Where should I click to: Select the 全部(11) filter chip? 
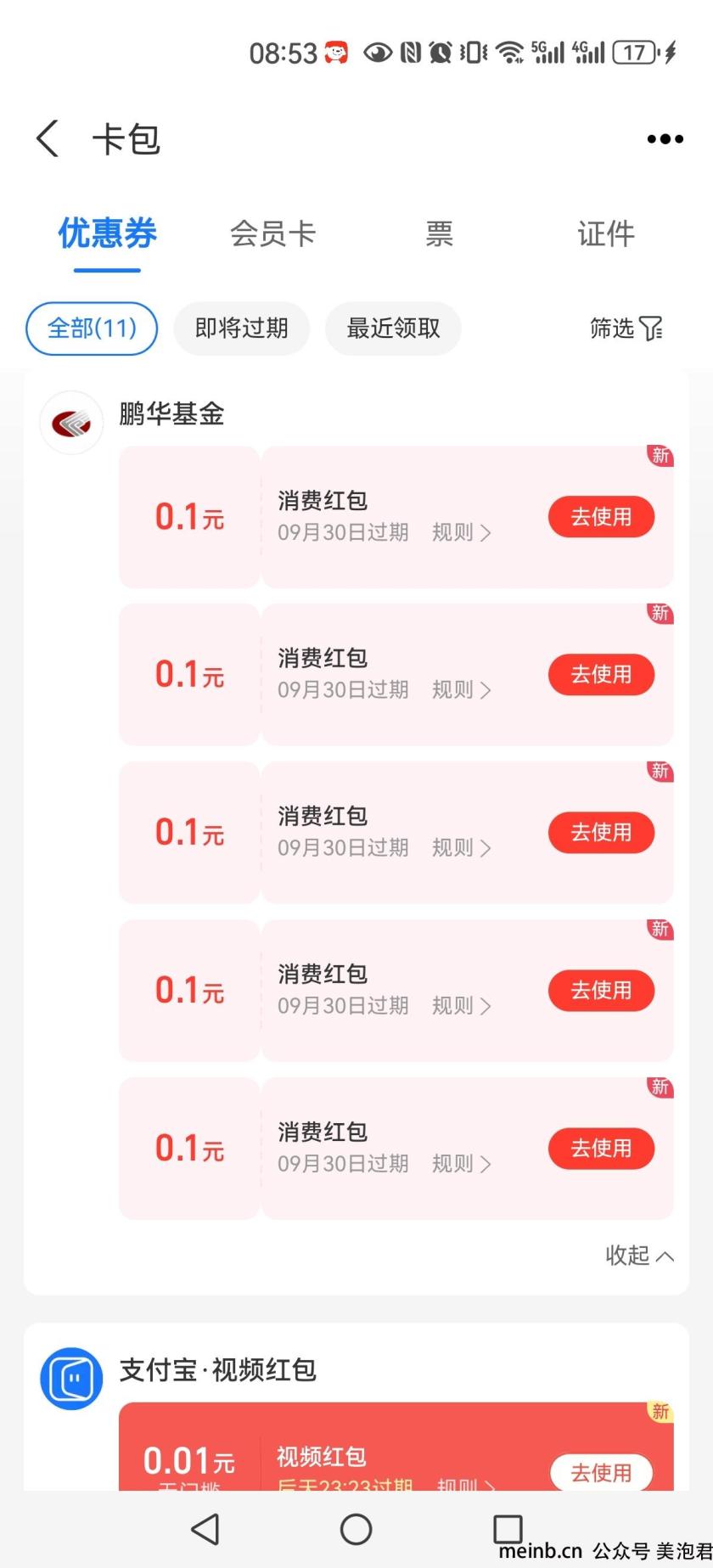click(x=92, y=329)
